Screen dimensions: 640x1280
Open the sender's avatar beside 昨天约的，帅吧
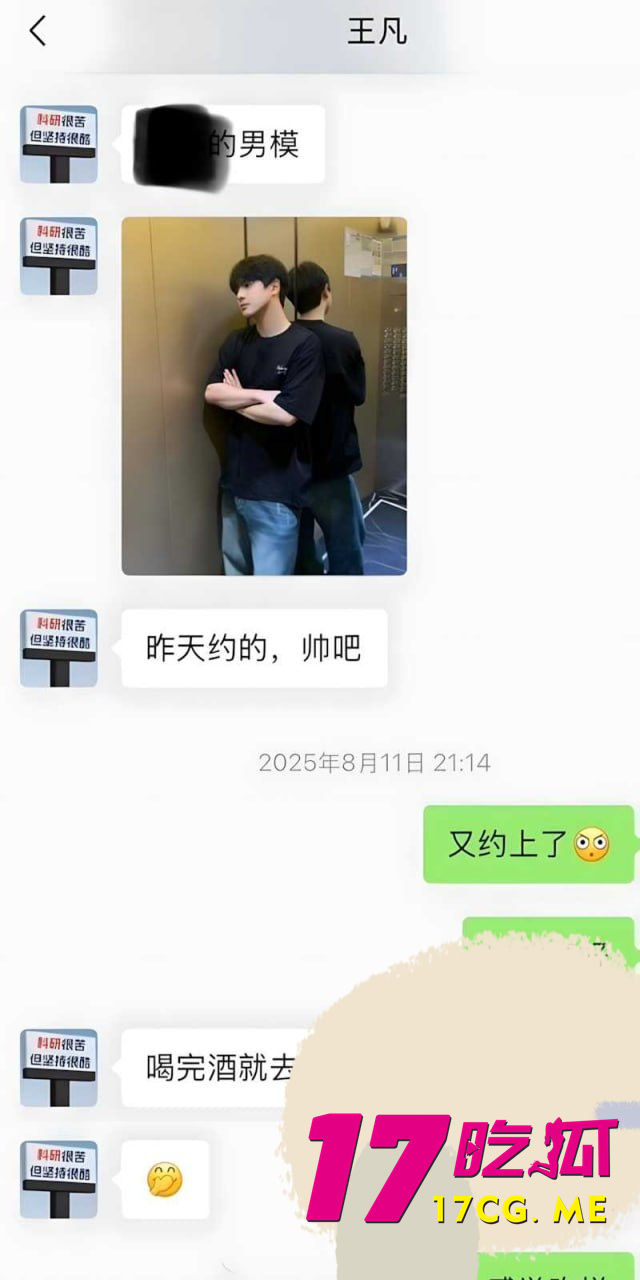[x=59, y=648]
